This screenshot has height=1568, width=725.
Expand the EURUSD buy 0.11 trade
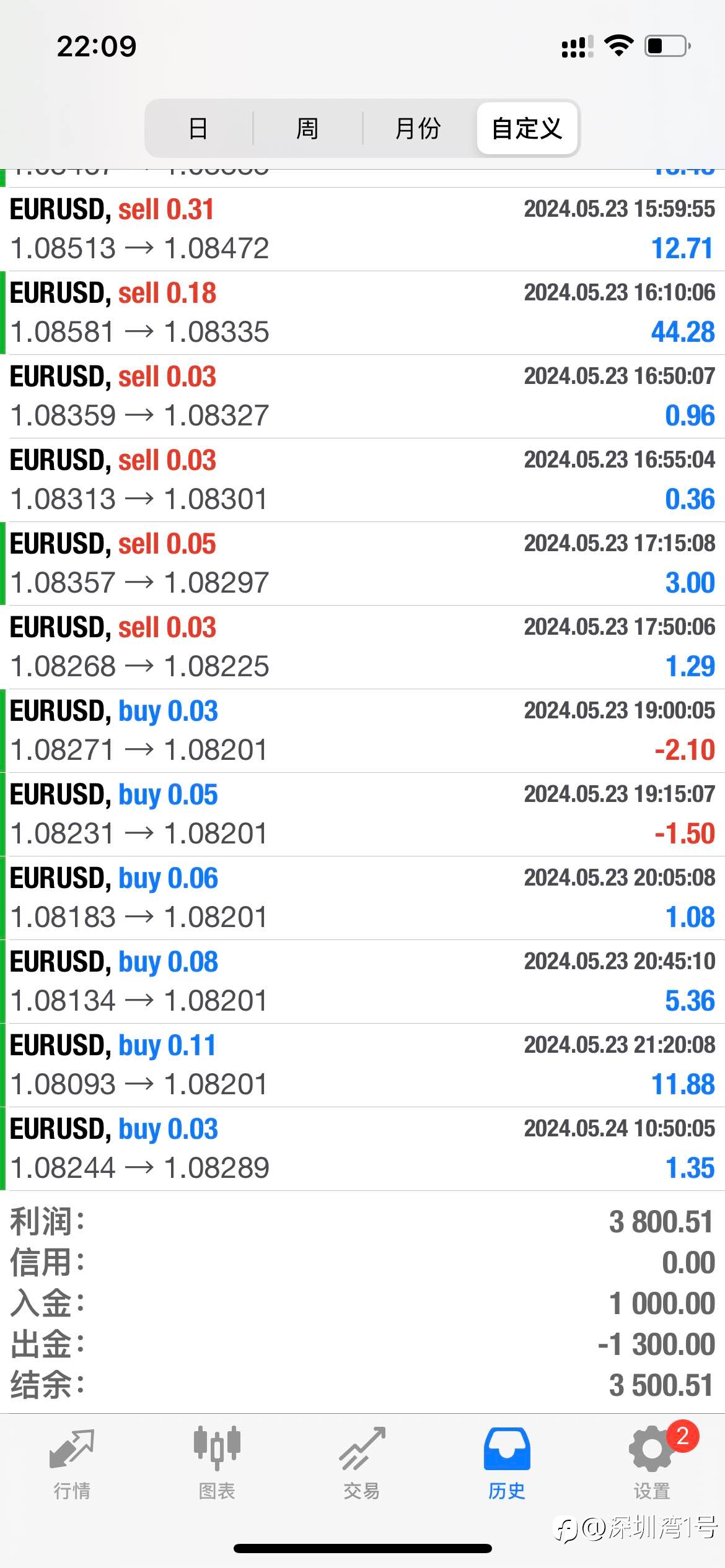362,1065
